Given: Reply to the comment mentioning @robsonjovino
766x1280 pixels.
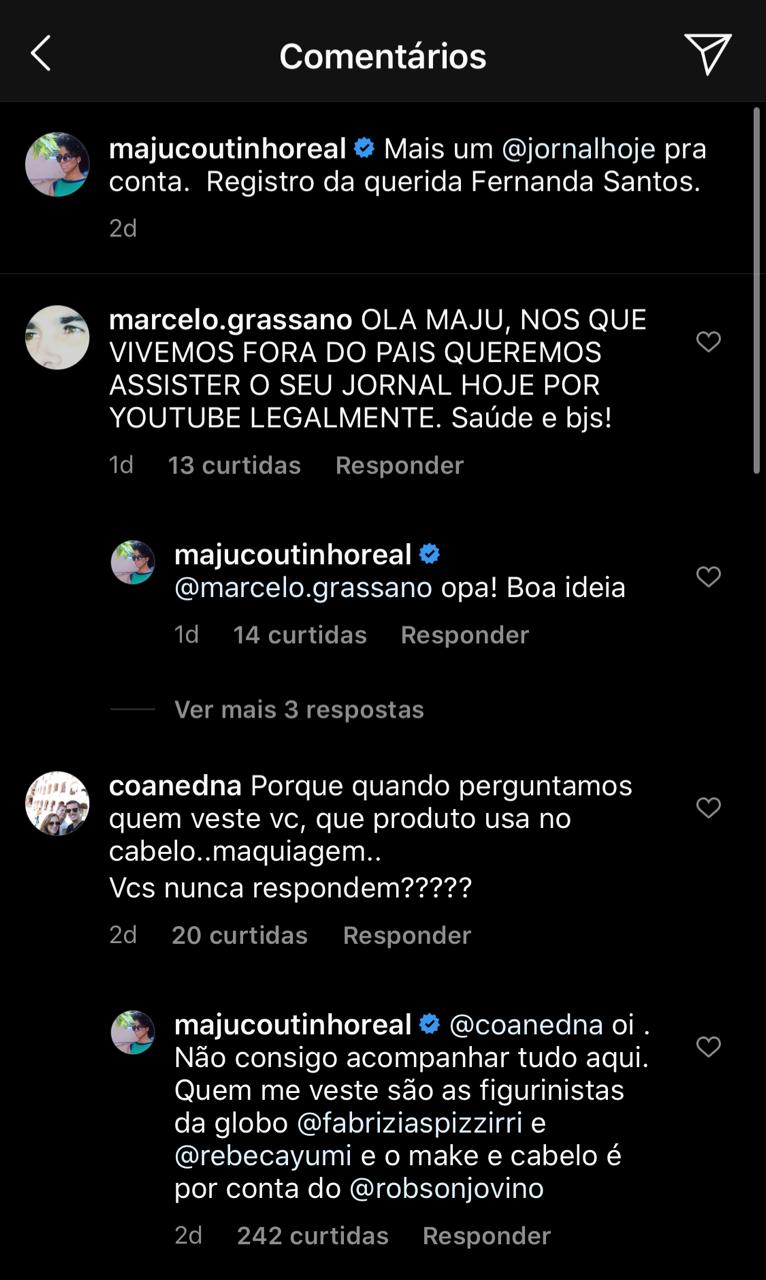Looking at the screenshot, I should point(486,1235).
